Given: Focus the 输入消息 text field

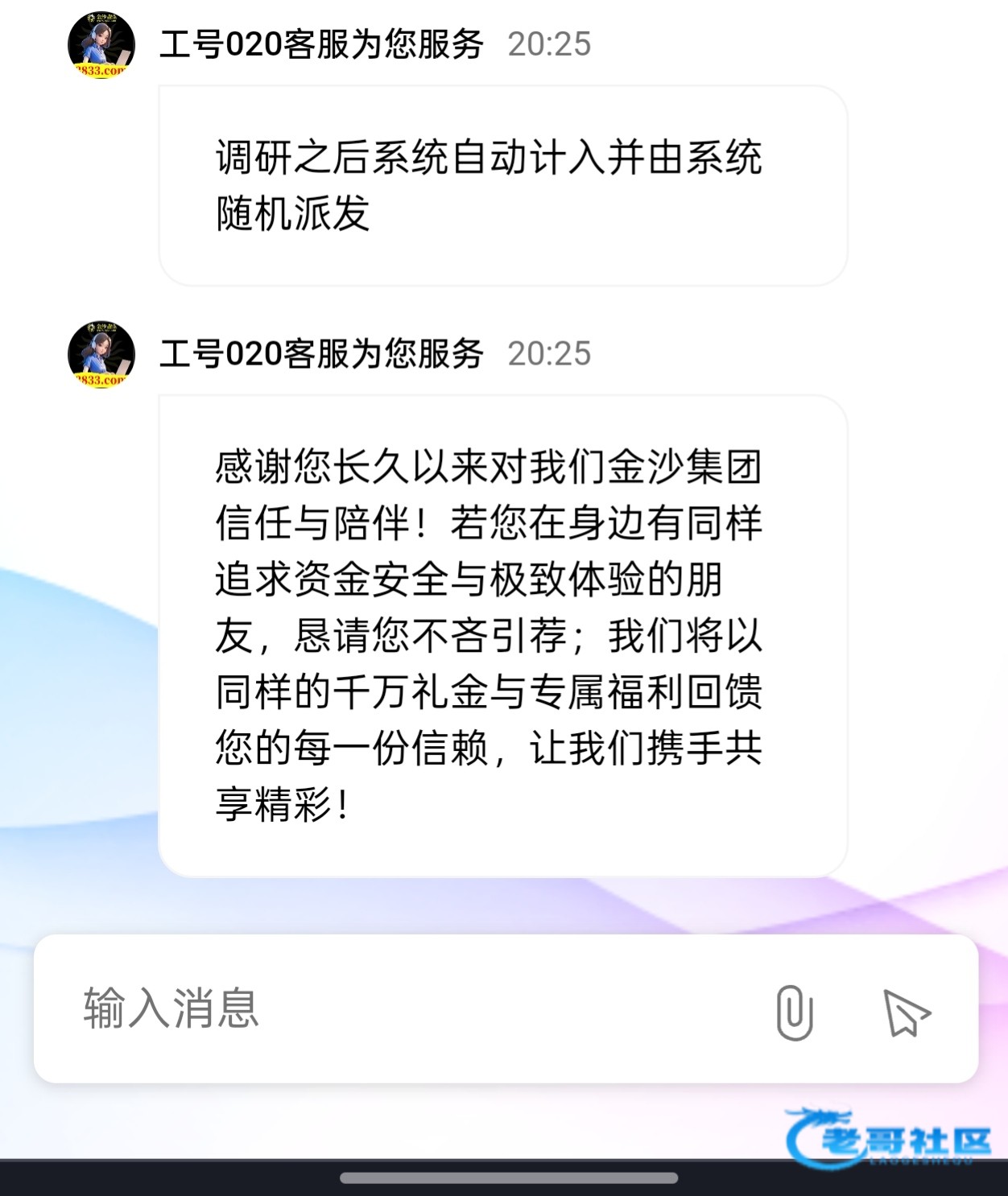Looking at the screenshot, I should point(403,1008).
